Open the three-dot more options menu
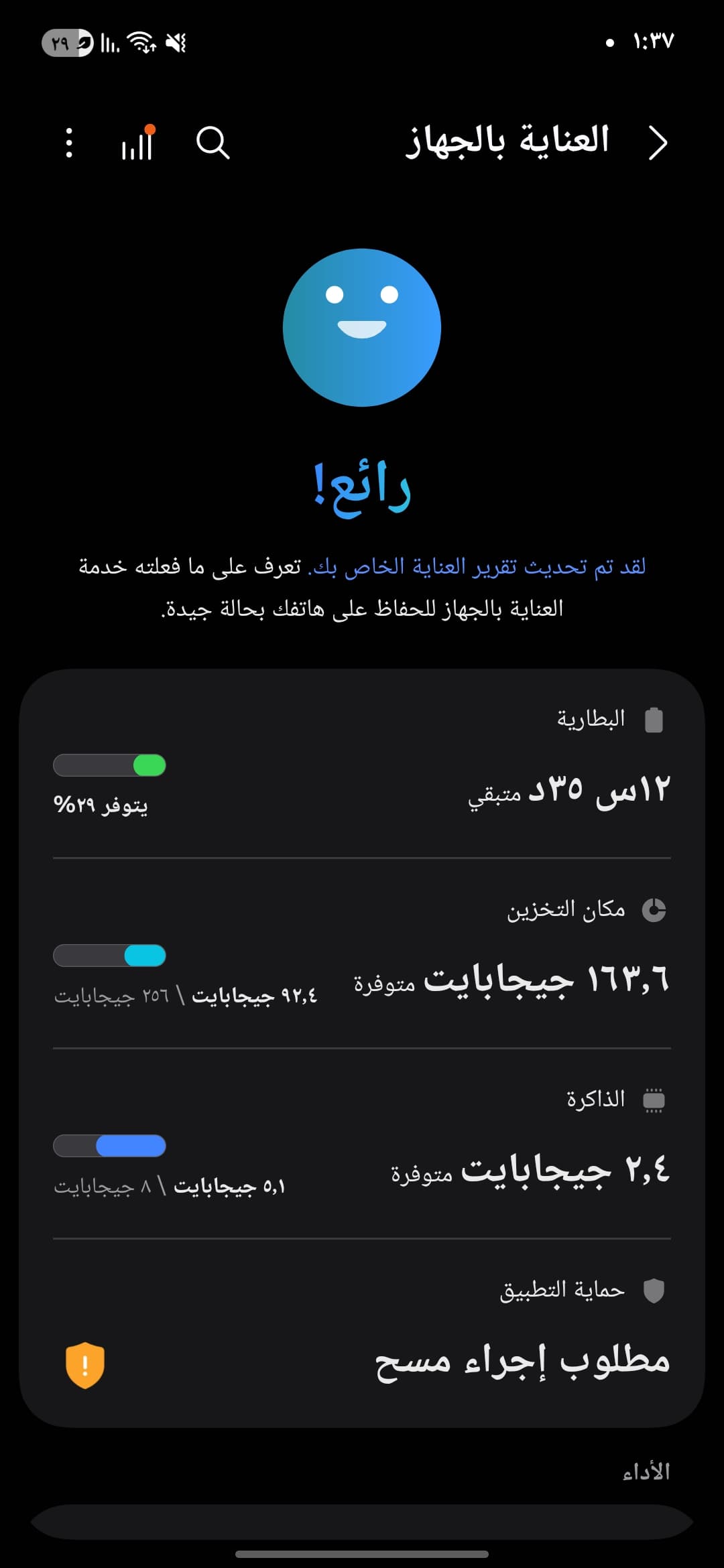 click(x=69, y=142)
